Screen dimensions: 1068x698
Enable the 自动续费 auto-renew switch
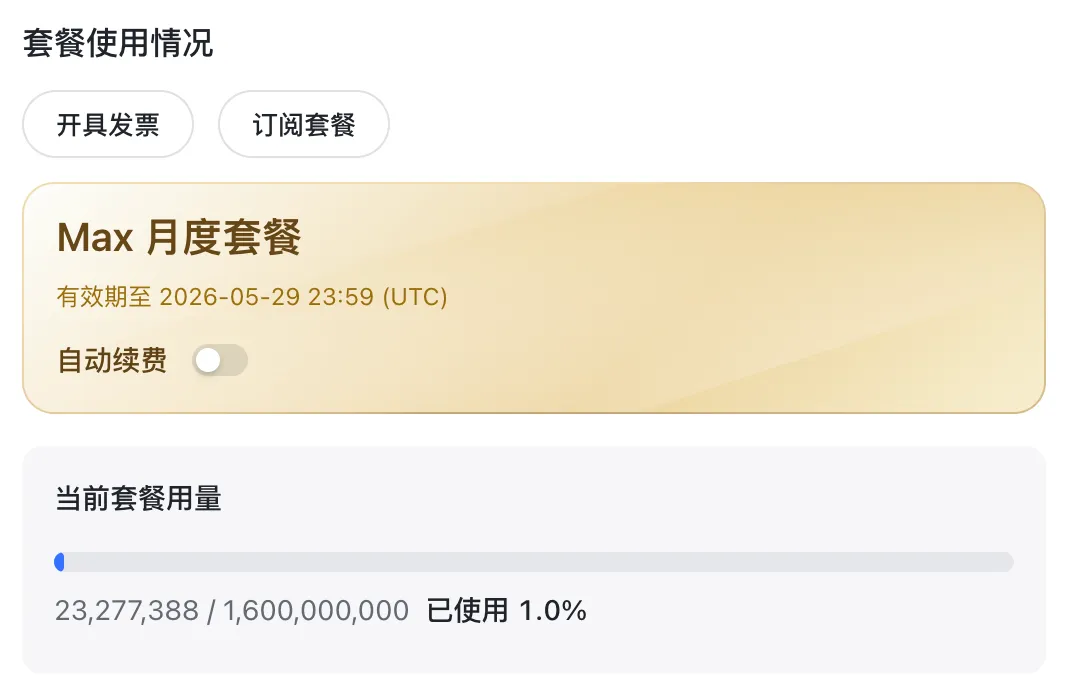(x=220, y=361)
